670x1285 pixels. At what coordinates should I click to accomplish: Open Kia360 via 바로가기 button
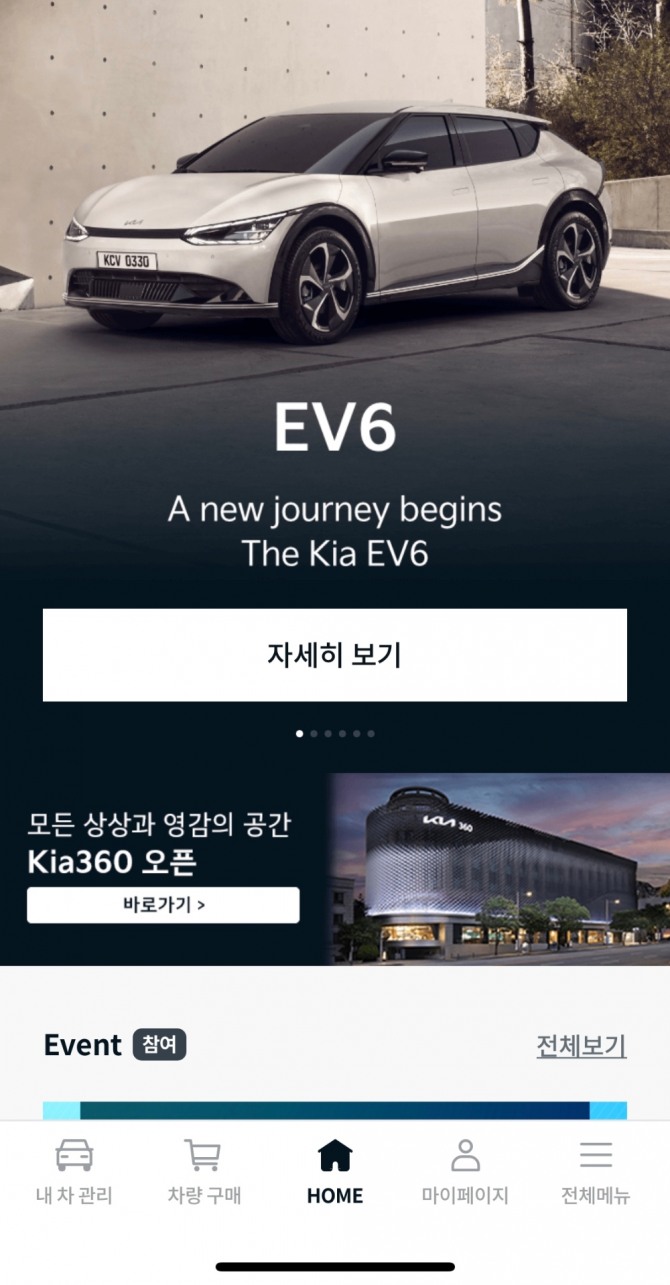click(x=163, y=905)
